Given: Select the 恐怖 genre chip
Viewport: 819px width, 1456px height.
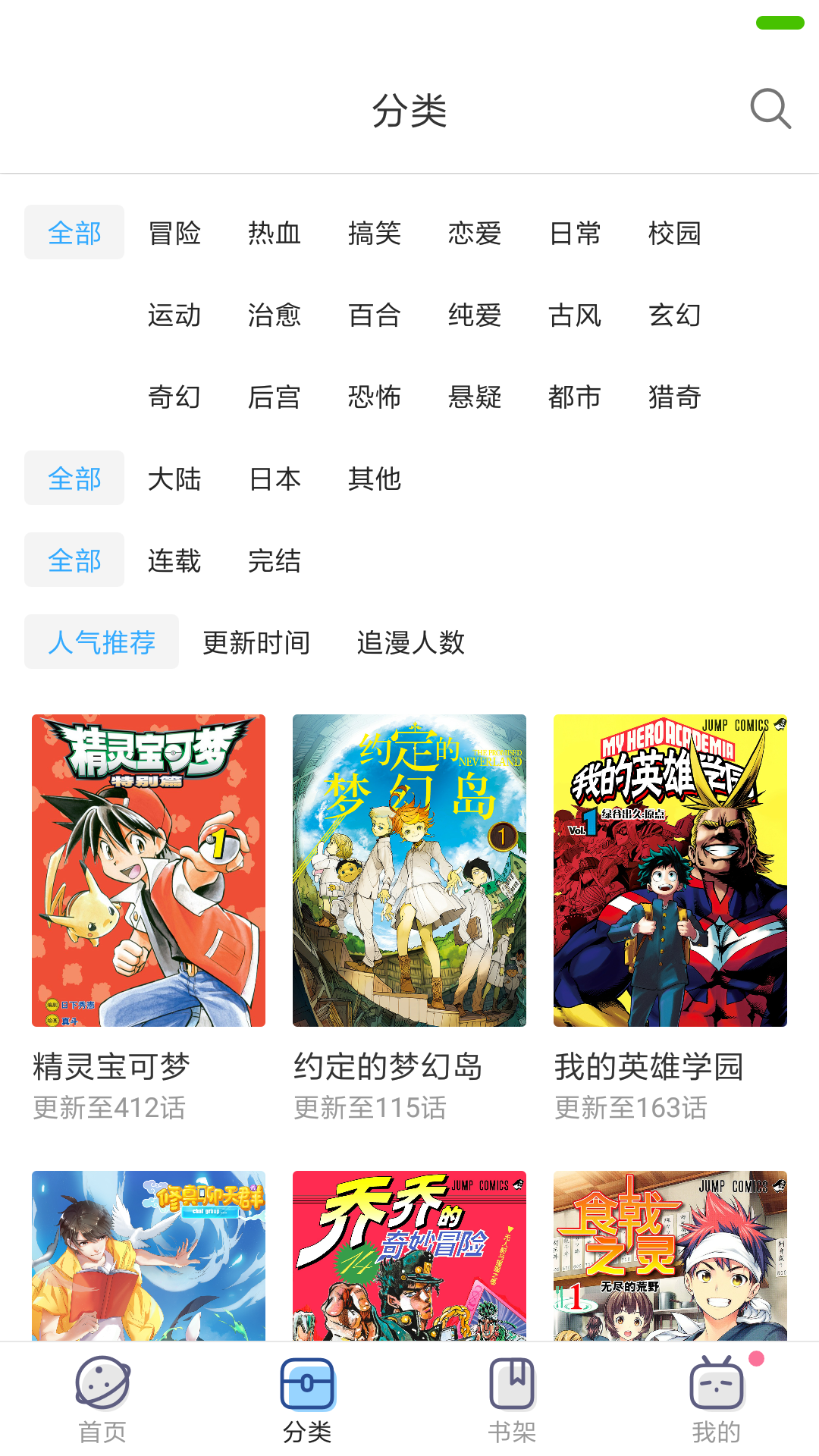Looking at the screenshot, I should (x=375, y=397).
